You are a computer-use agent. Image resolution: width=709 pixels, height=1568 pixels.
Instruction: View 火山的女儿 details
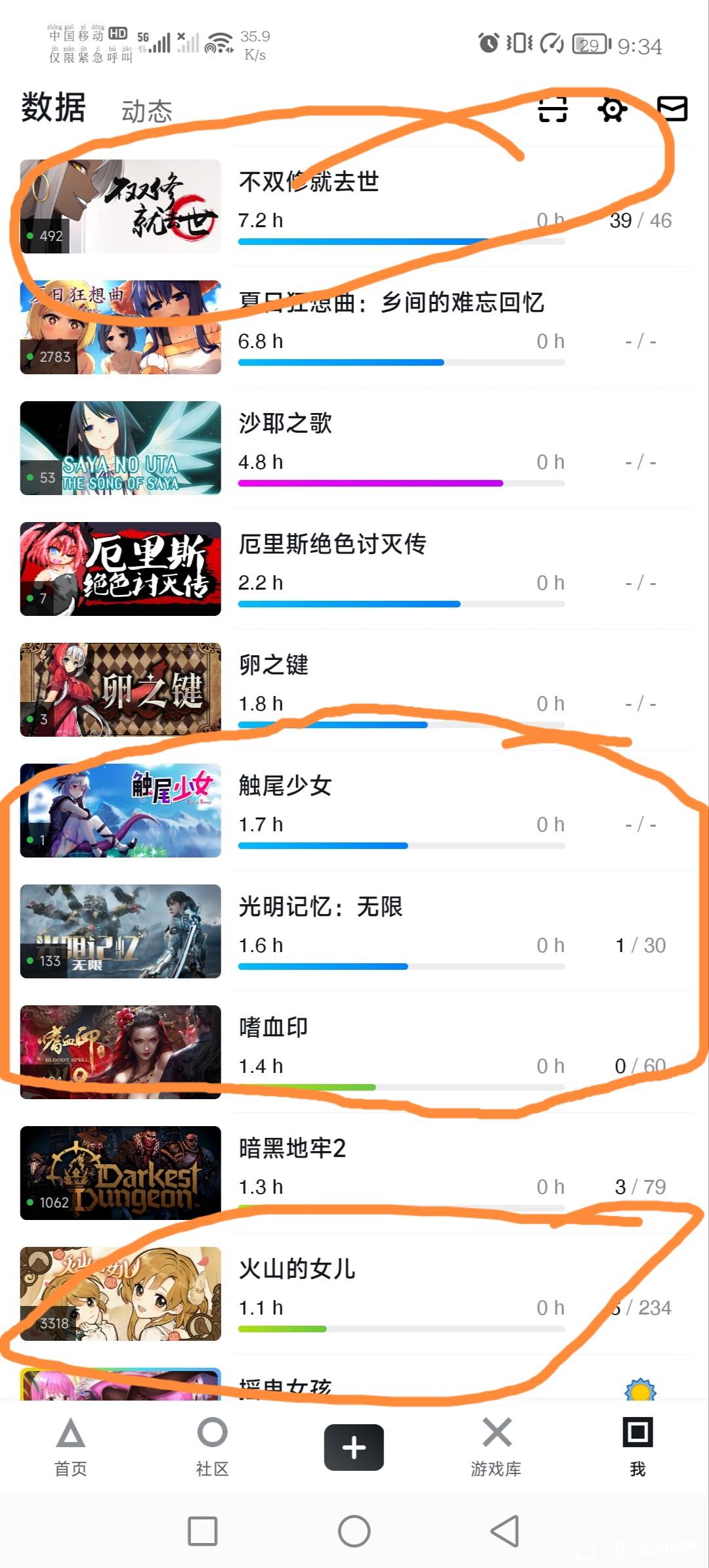click(356, 1294)
